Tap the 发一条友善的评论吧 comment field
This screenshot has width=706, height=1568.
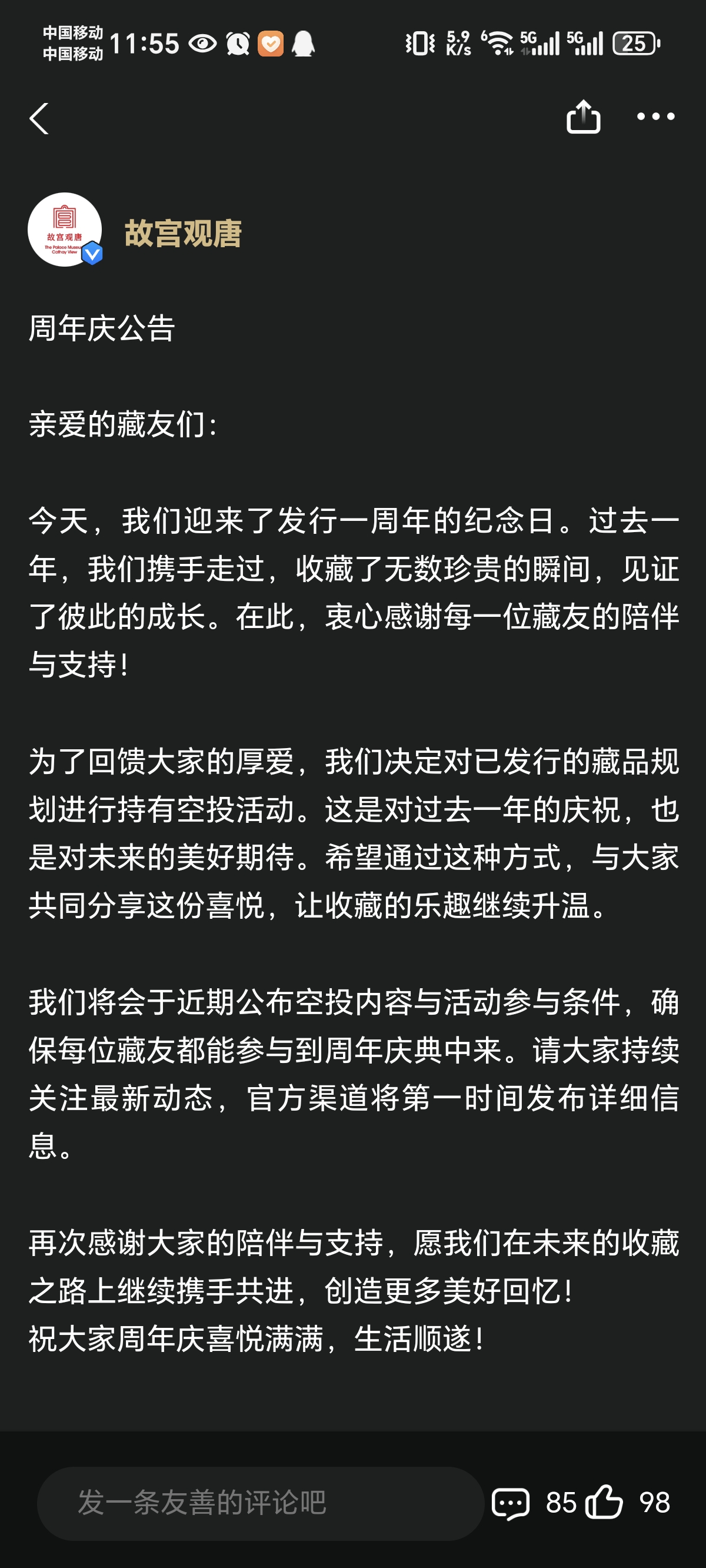click(260, 1502)
